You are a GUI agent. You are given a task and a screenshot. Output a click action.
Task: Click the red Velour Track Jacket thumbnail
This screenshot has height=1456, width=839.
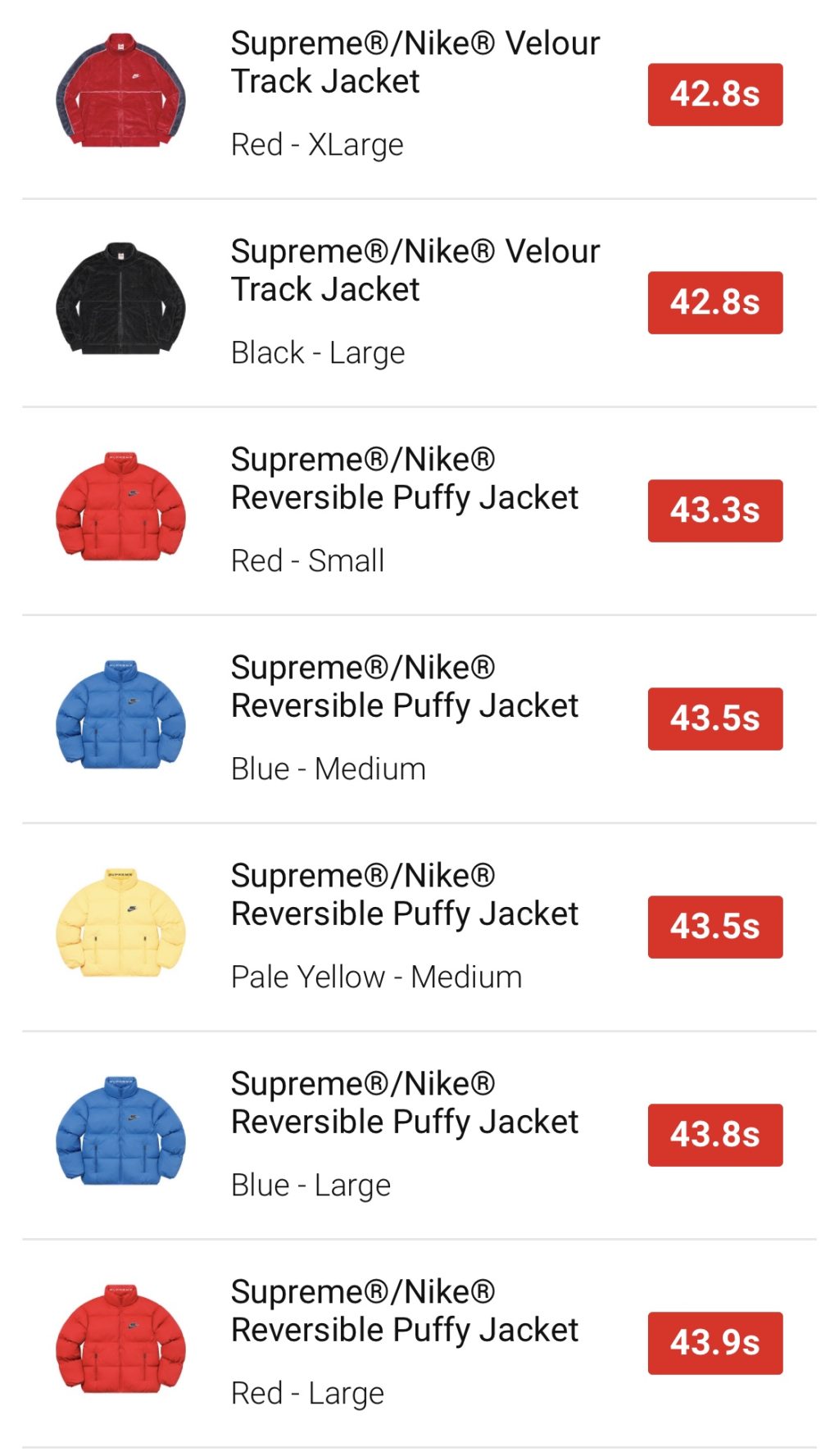(x=123, y=94)
